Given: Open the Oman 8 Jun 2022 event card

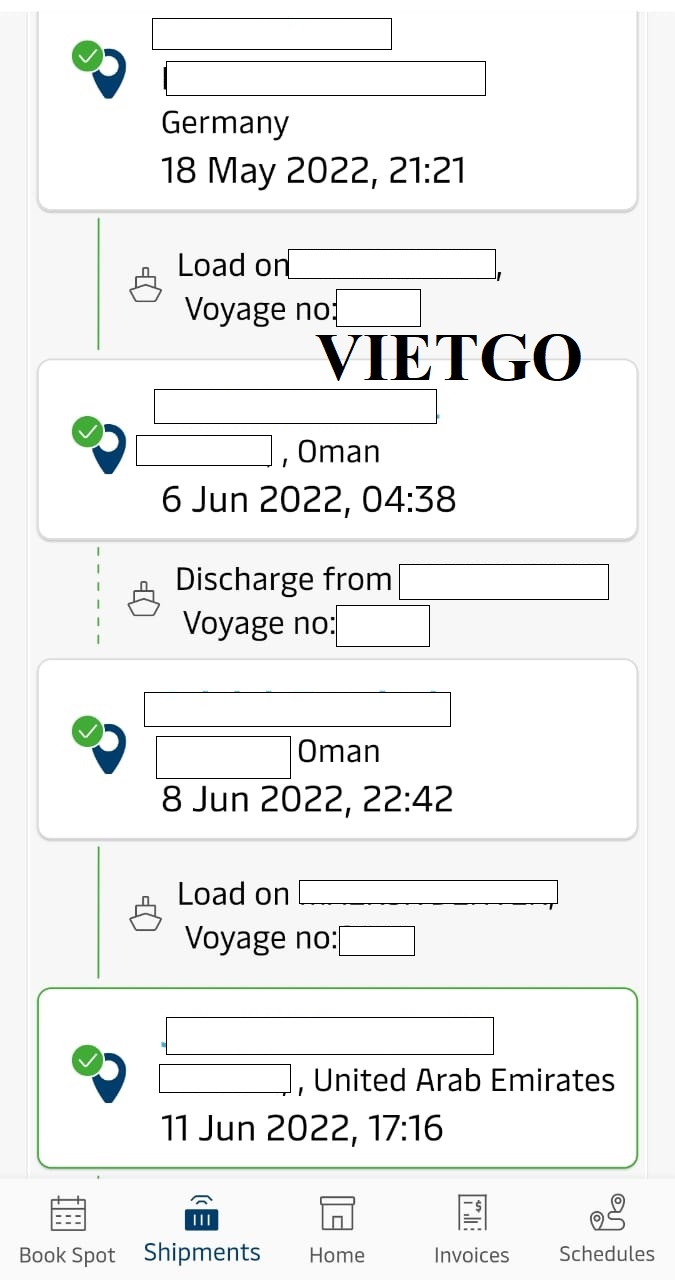Looking at the screenshot, I should click(337, 749).
